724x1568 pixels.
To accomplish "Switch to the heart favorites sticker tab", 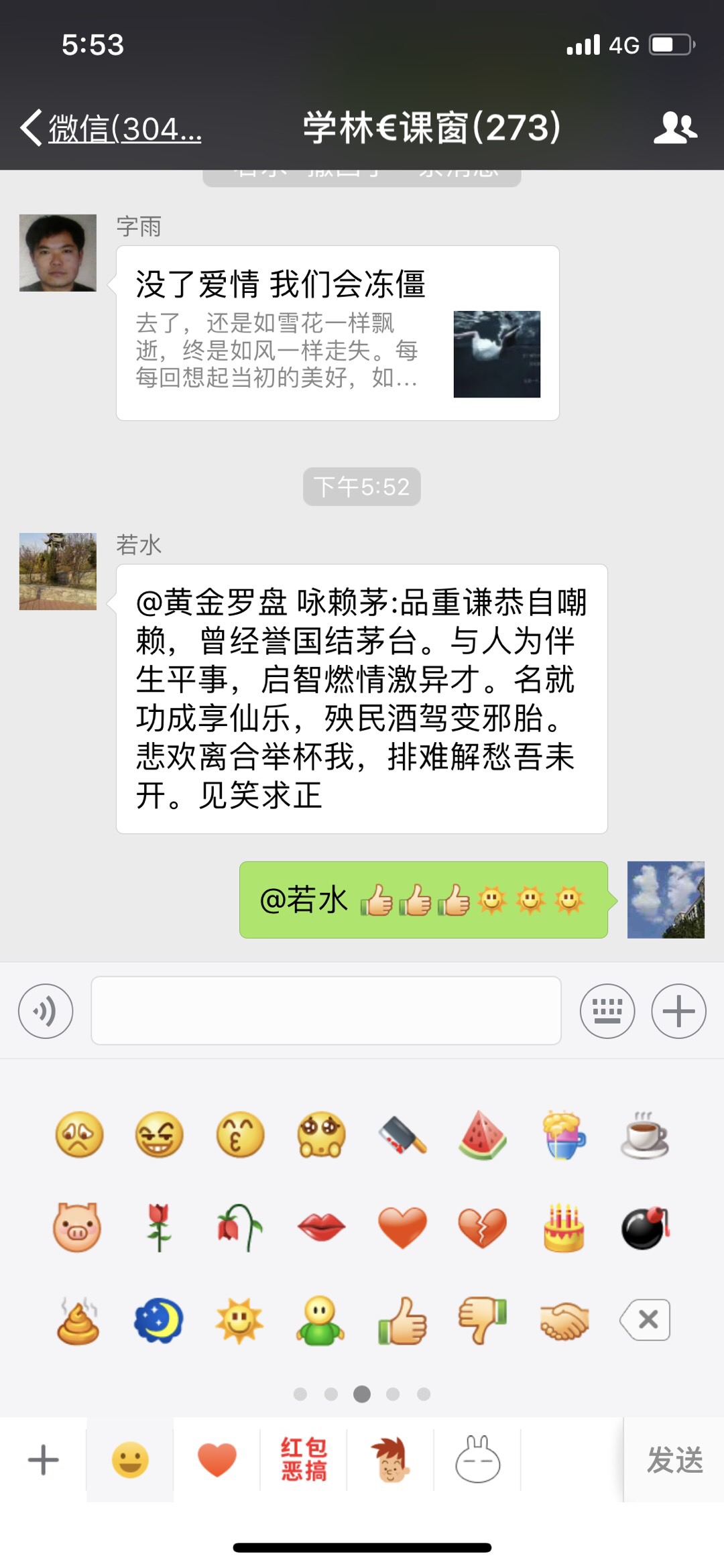I will click(x=217, y=1460).
